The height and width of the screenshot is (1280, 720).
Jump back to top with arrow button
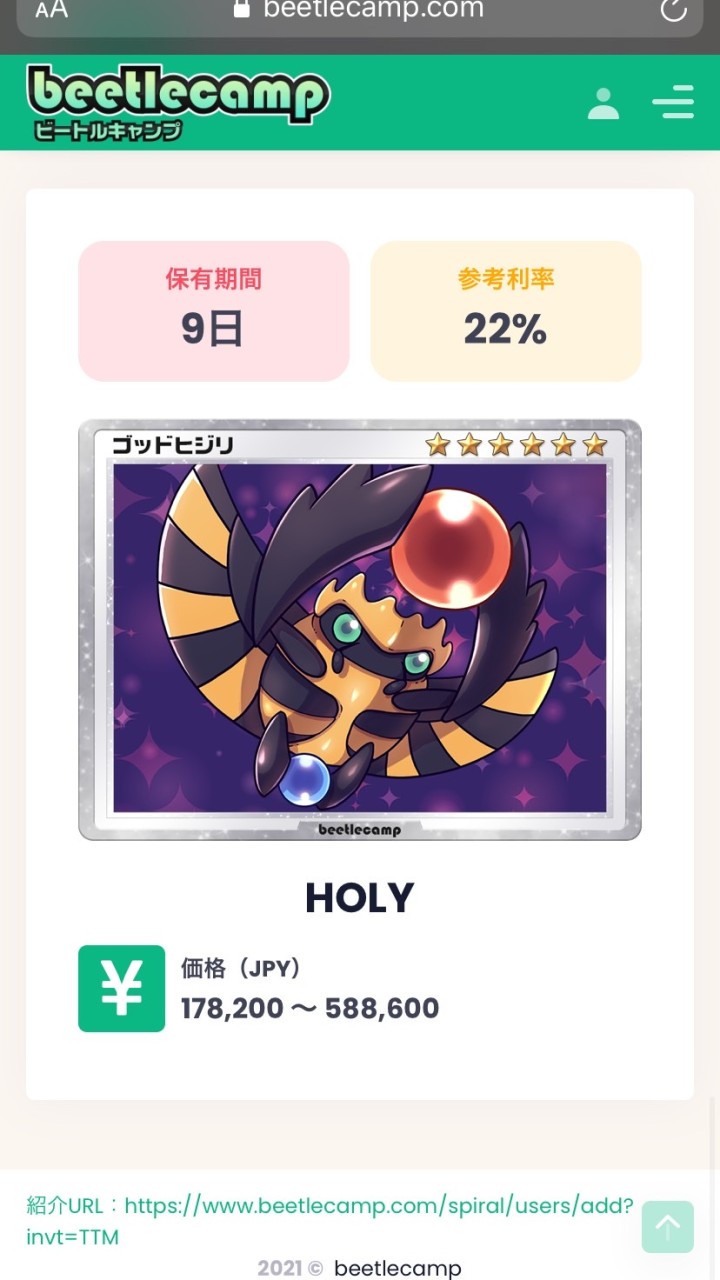pyautogui.click(x=667, y=1226)
